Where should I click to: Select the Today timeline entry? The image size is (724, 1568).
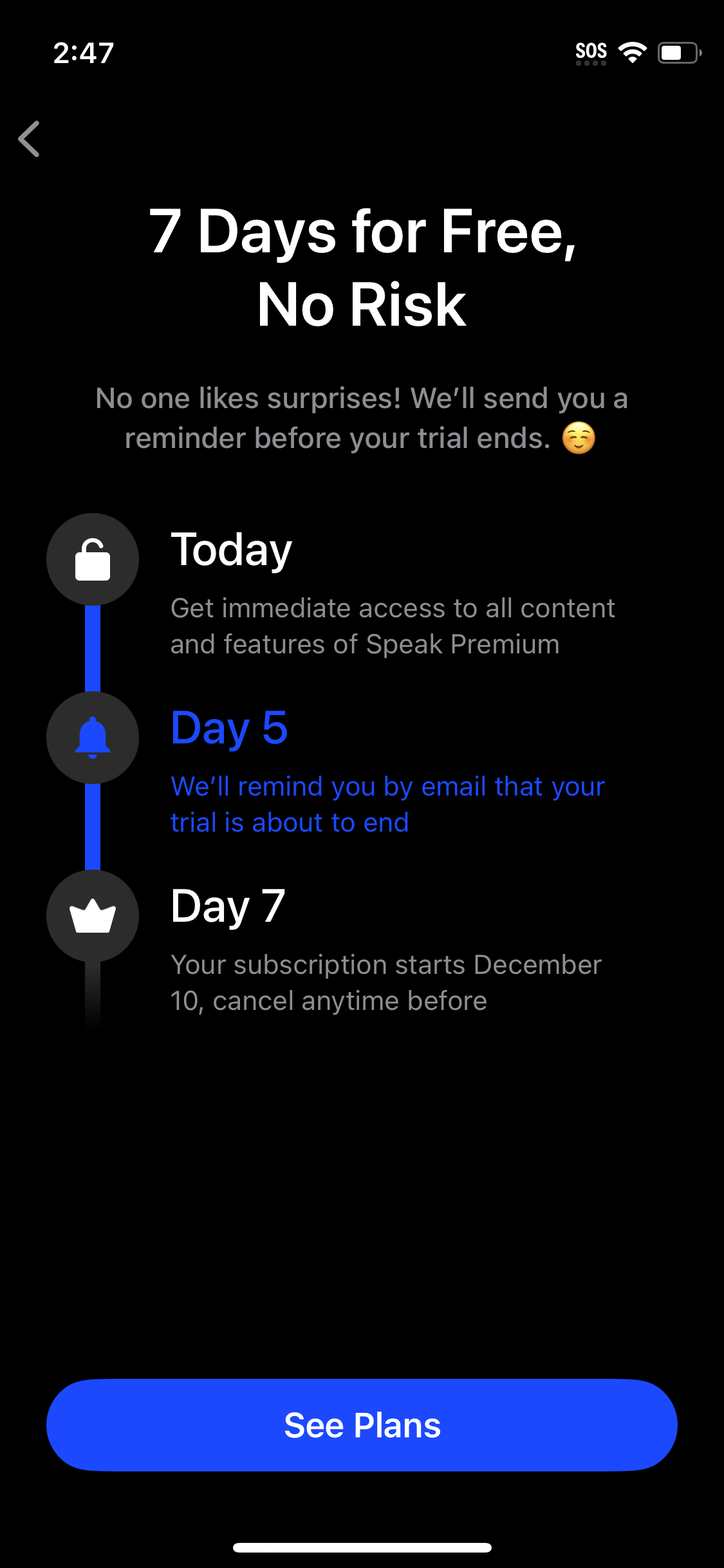tap(231, 550)
